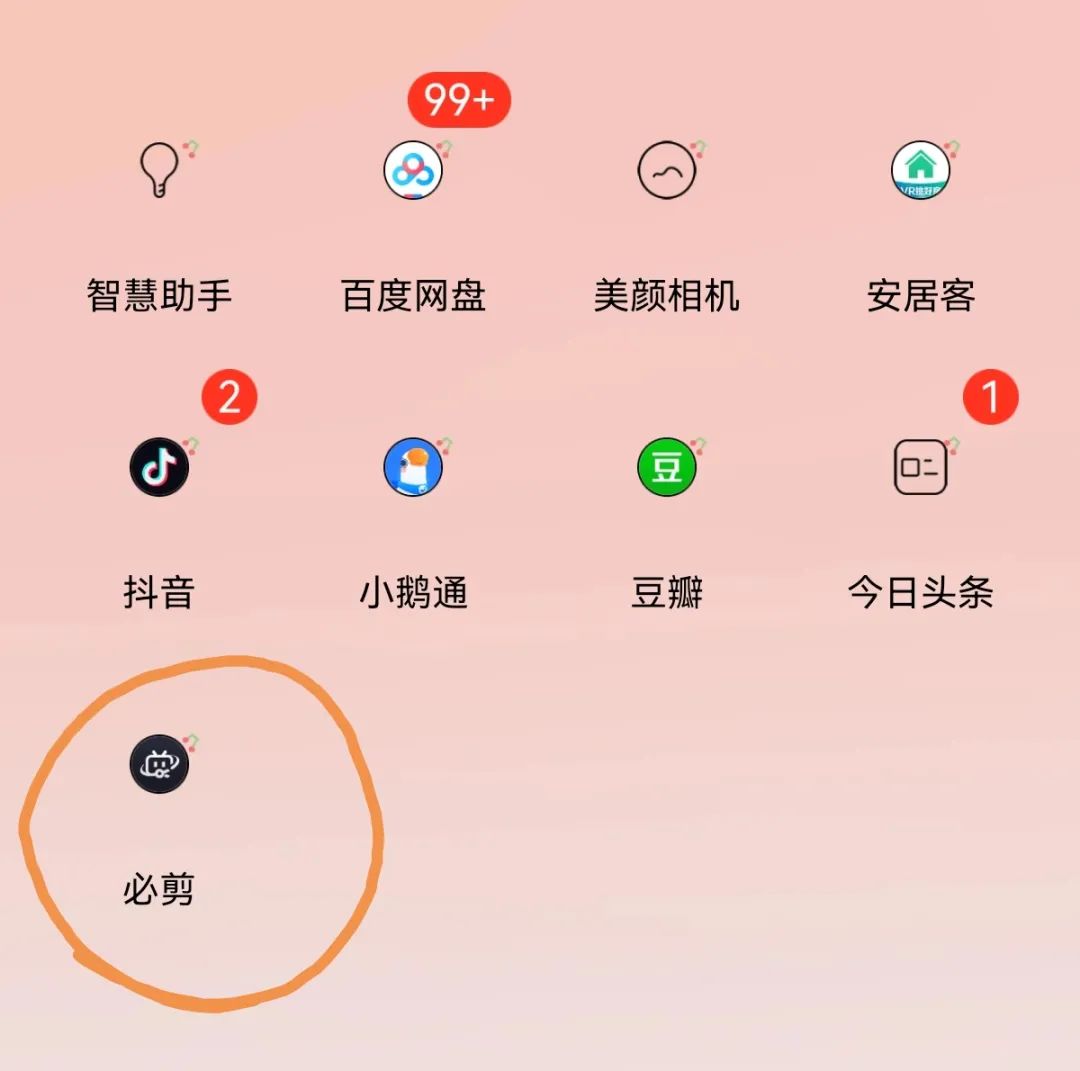Launch 百度网盘 with the 99+ badge
Viewport: 1080px width, 1071px height.
pos(413,170)
